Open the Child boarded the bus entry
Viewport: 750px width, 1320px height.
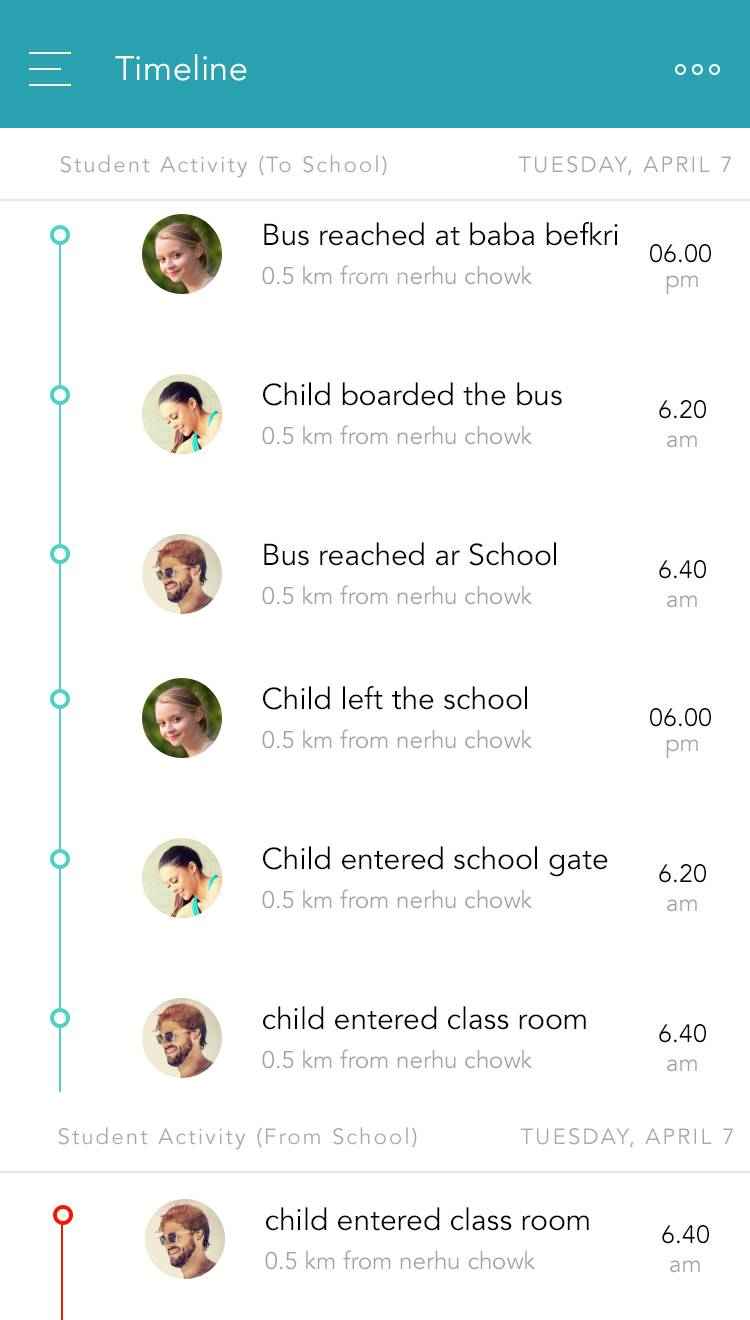coord(412,414)
